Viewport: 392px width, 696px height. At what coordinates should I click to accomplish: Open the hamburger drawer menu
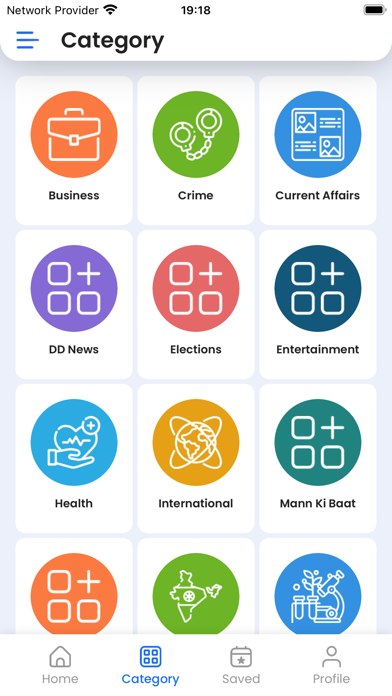click(x=28, y=40)
